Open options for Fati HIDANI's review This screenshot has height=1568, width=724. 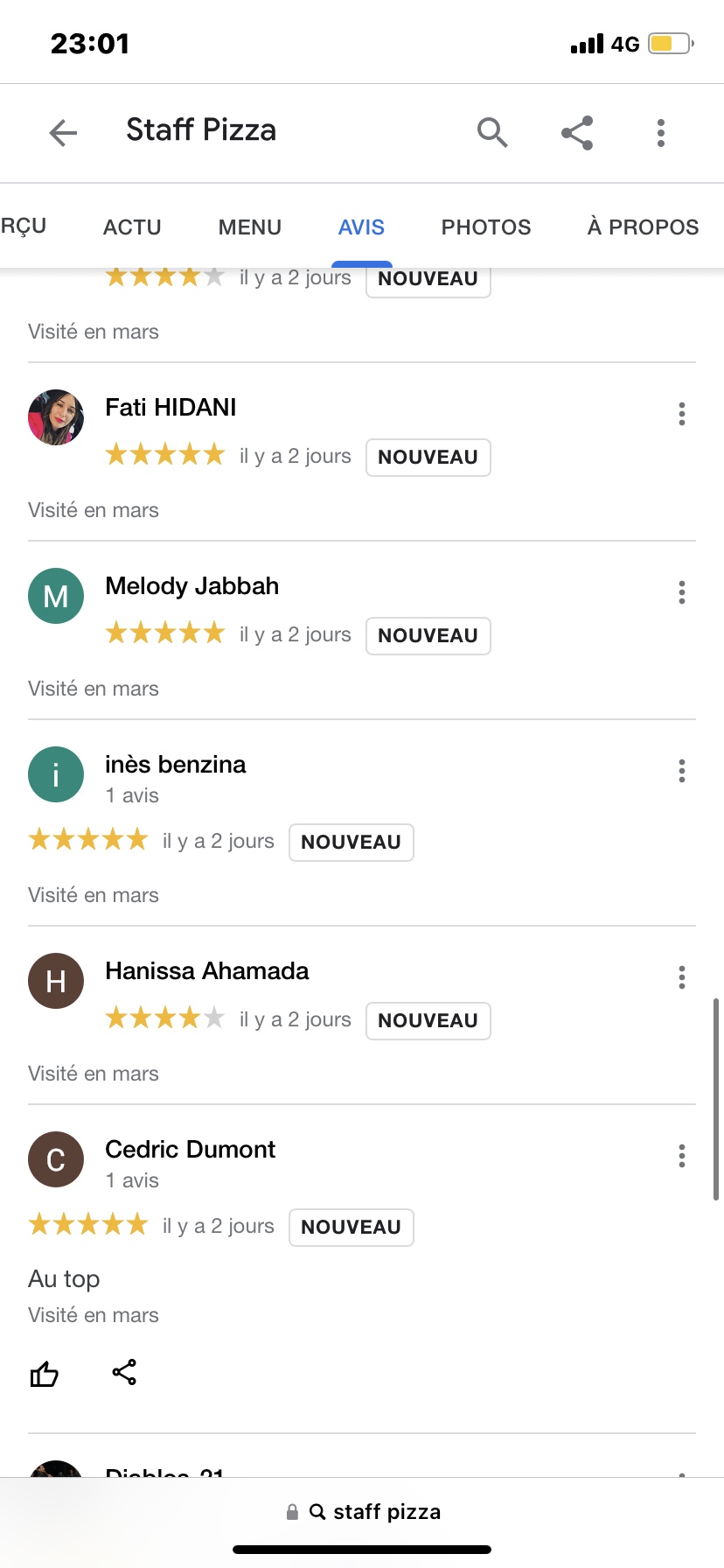click(x=682, y=414)
